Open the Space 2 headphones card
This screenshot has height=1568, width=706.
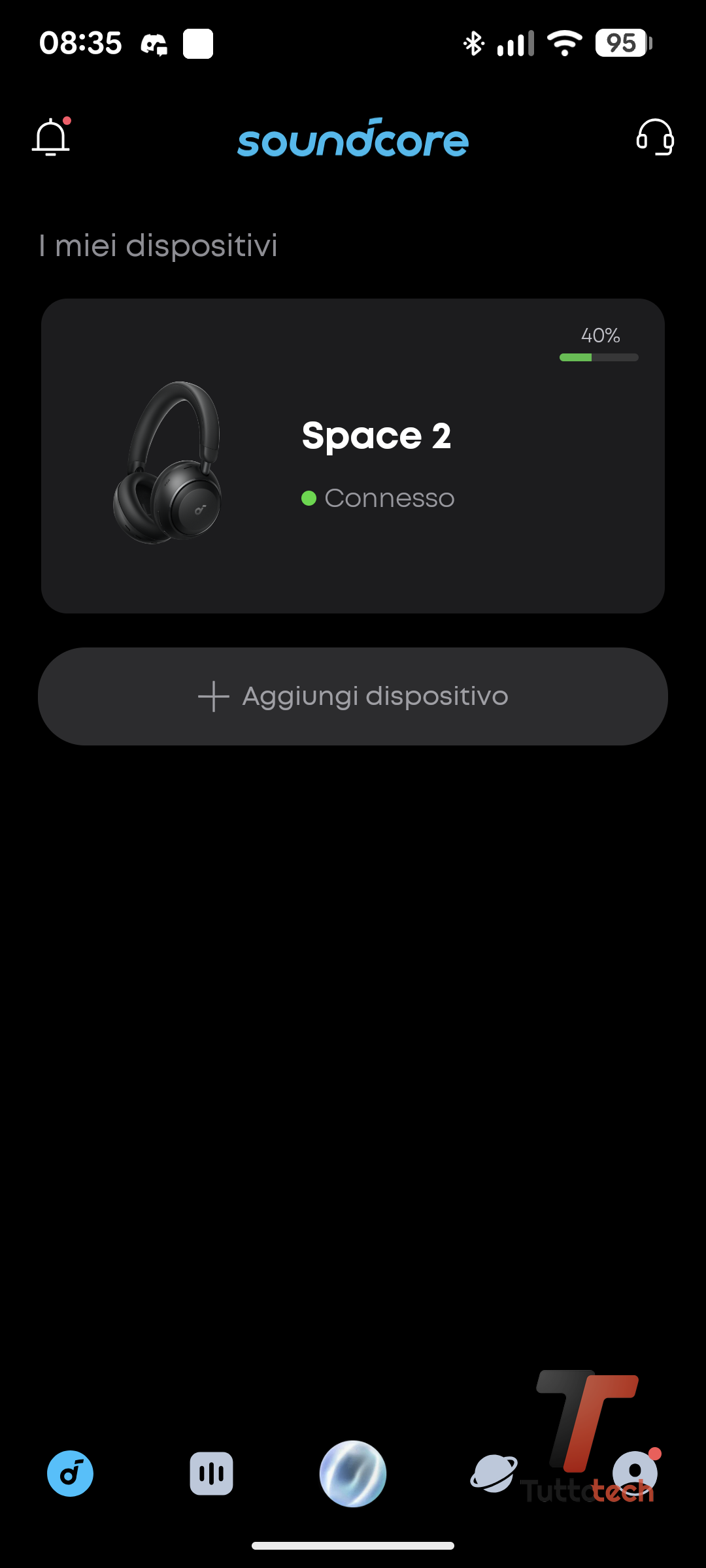(x=353, y=456)
